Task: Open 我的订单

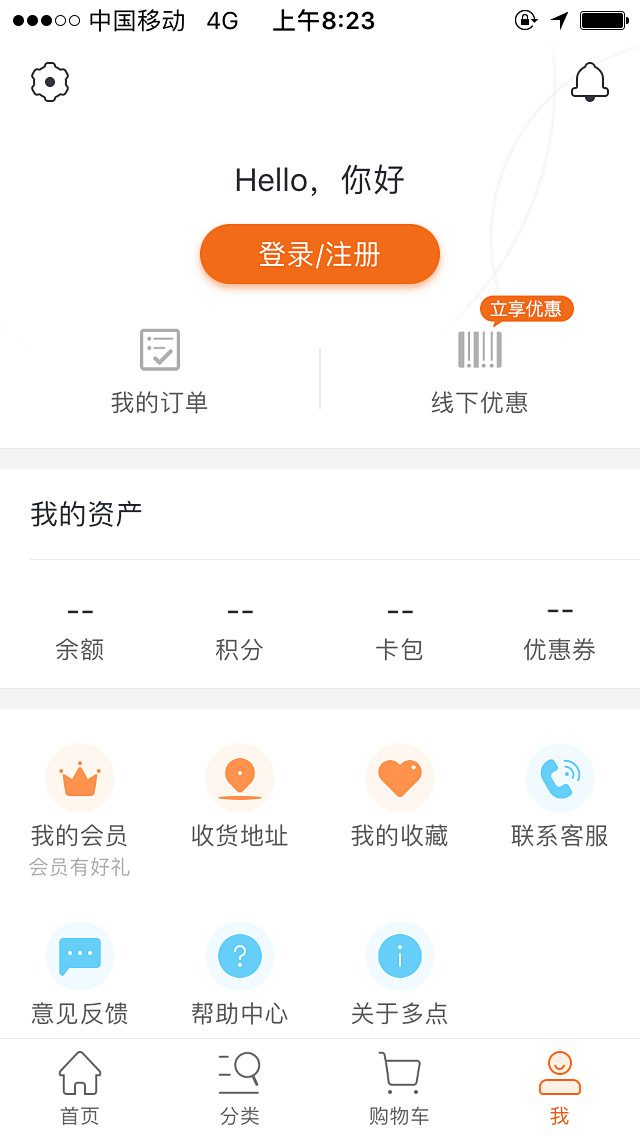Action: tap(160, 372)
